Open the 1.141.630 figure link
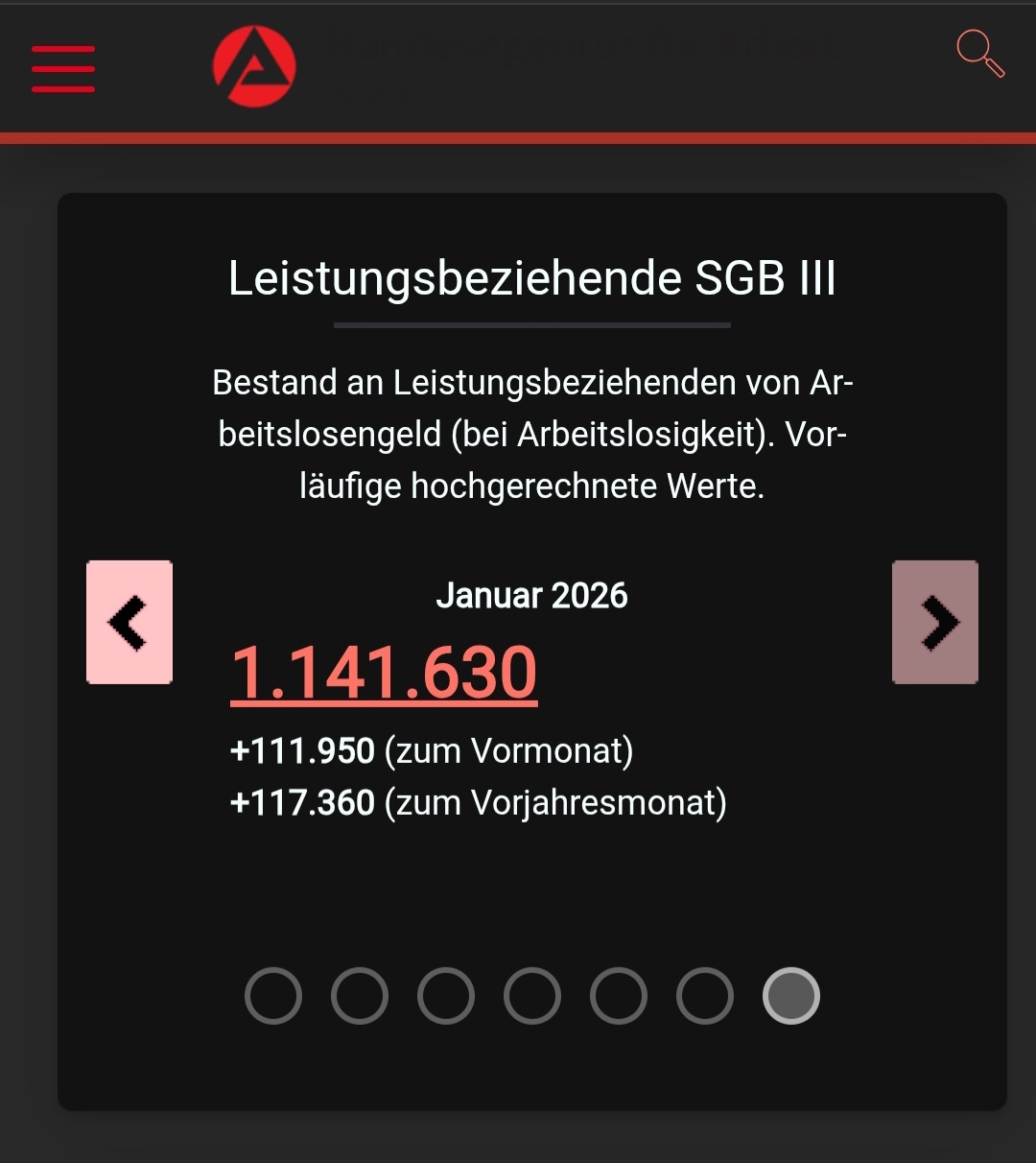This screenshot has height=1163, width=1036. click(x=384, y=674)
